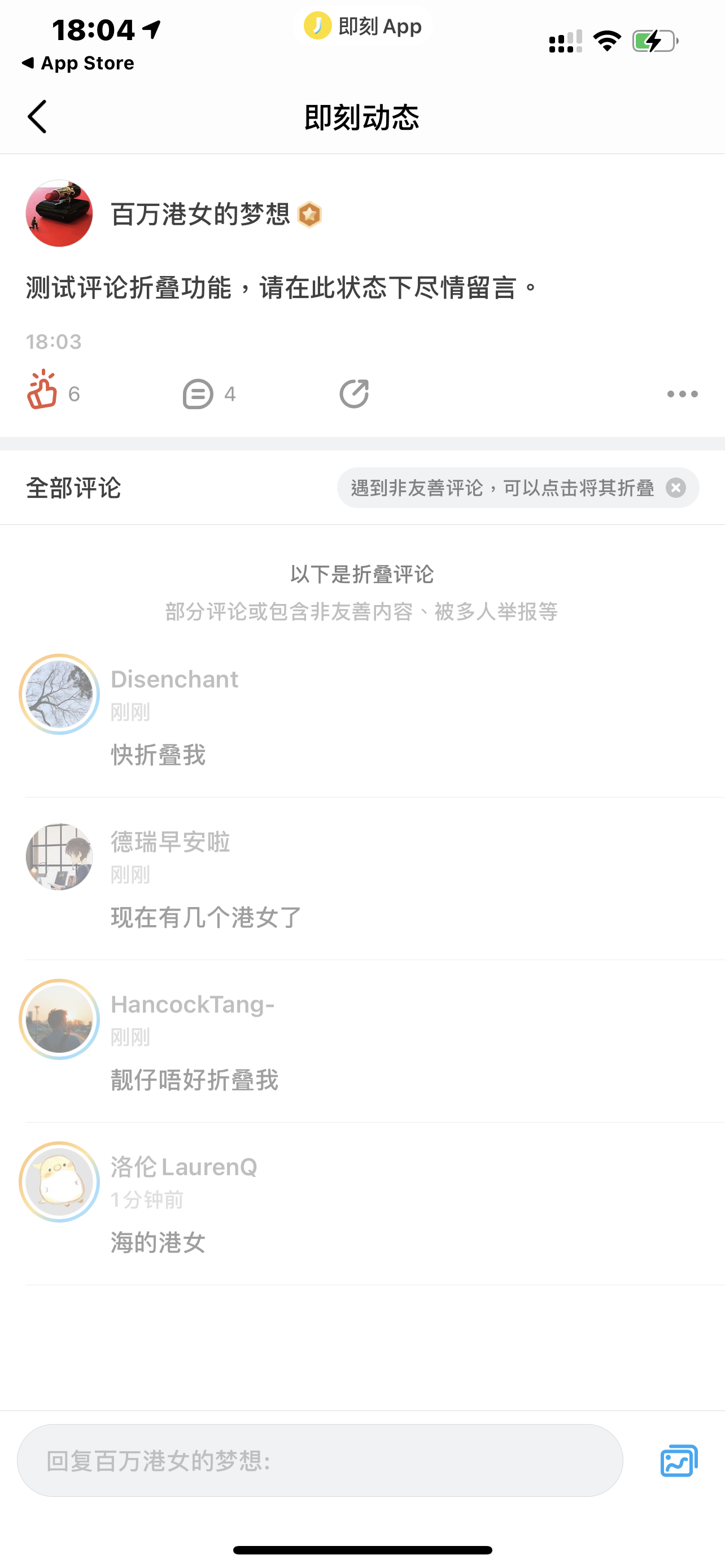Select 洛伦LaurenQ's comment 海的港女
The width and height of the screenshot is (725, 1568).
[x=158, y=1242]
